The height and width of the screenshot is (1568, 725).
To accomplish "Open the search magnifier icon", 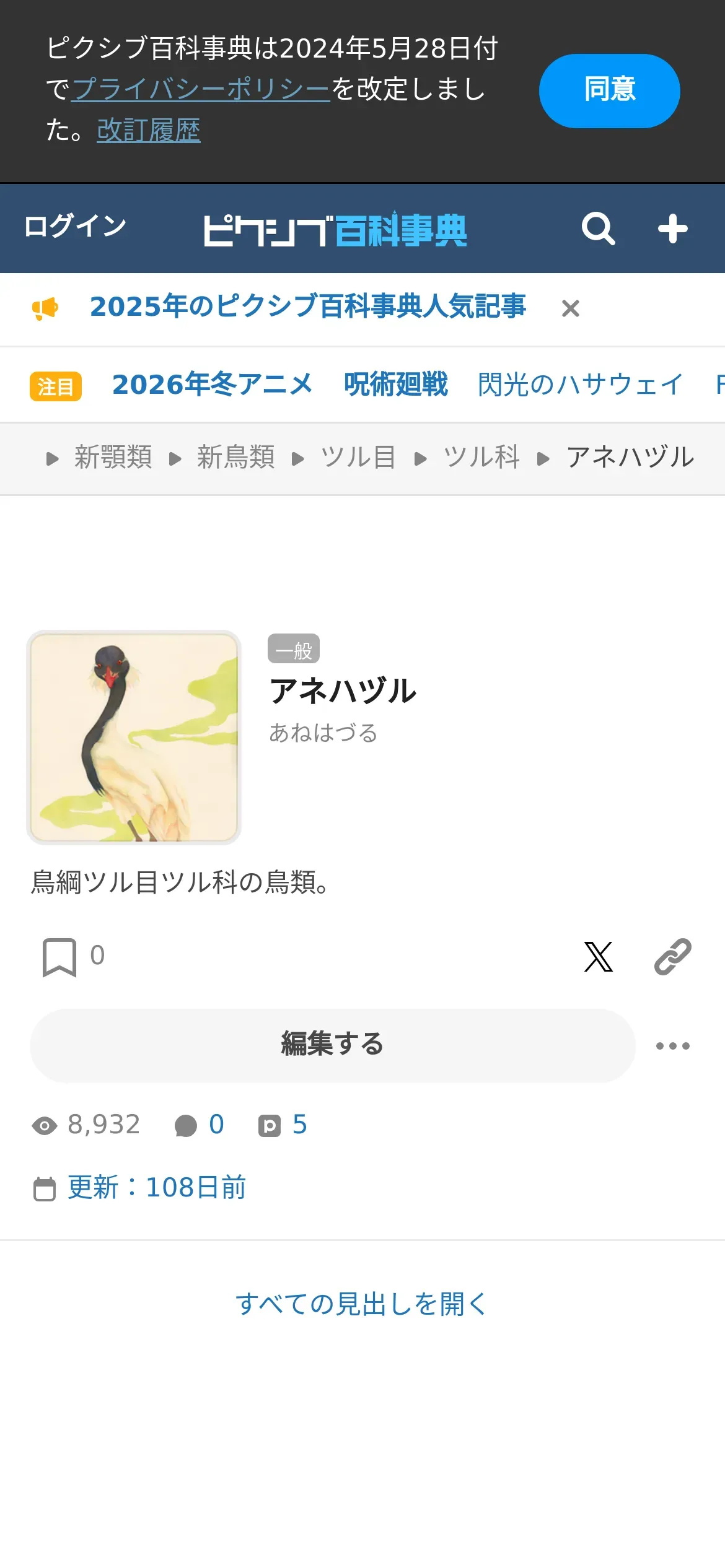I will tap(598, 229).
